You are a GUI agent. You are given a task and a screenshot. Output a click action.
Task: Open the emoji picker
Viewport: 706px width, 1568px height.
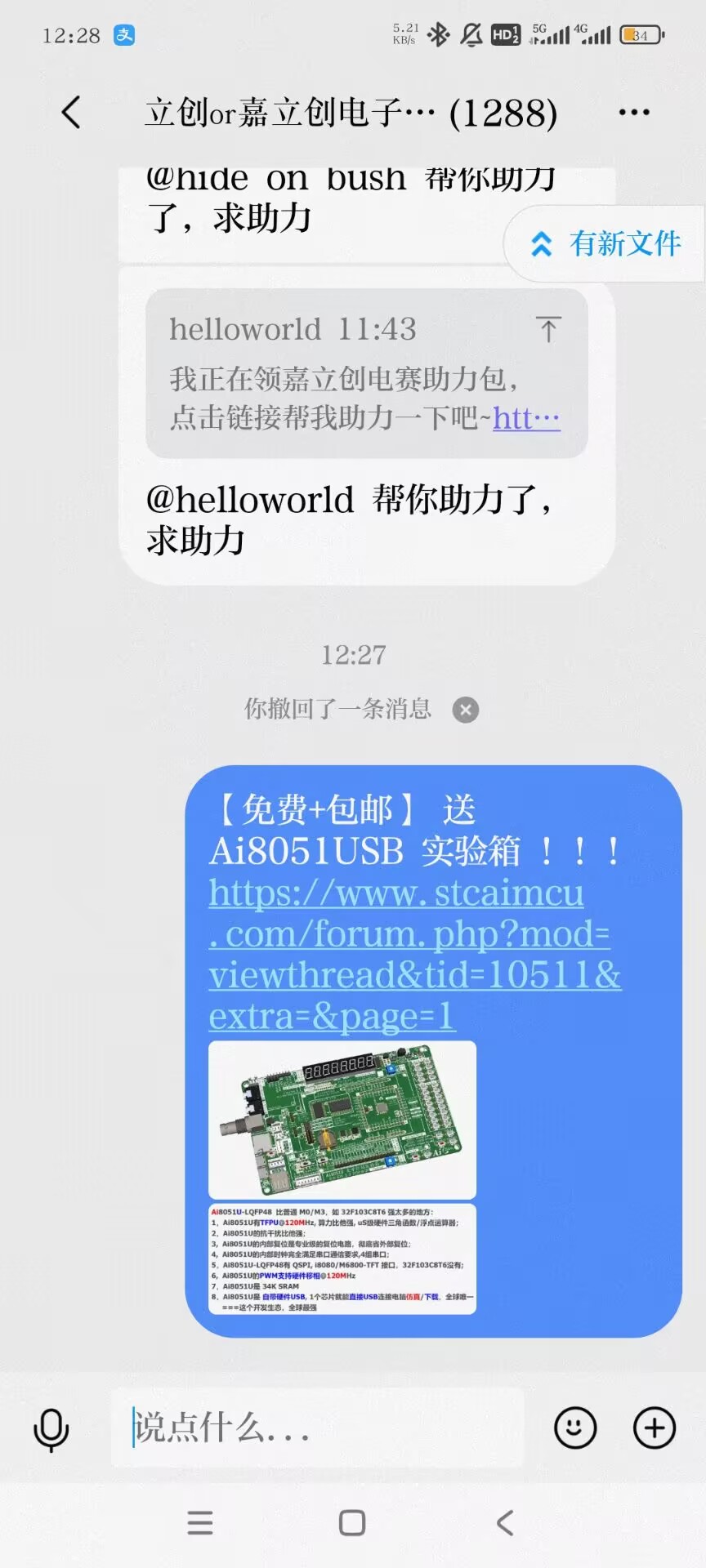[575, 1428]
